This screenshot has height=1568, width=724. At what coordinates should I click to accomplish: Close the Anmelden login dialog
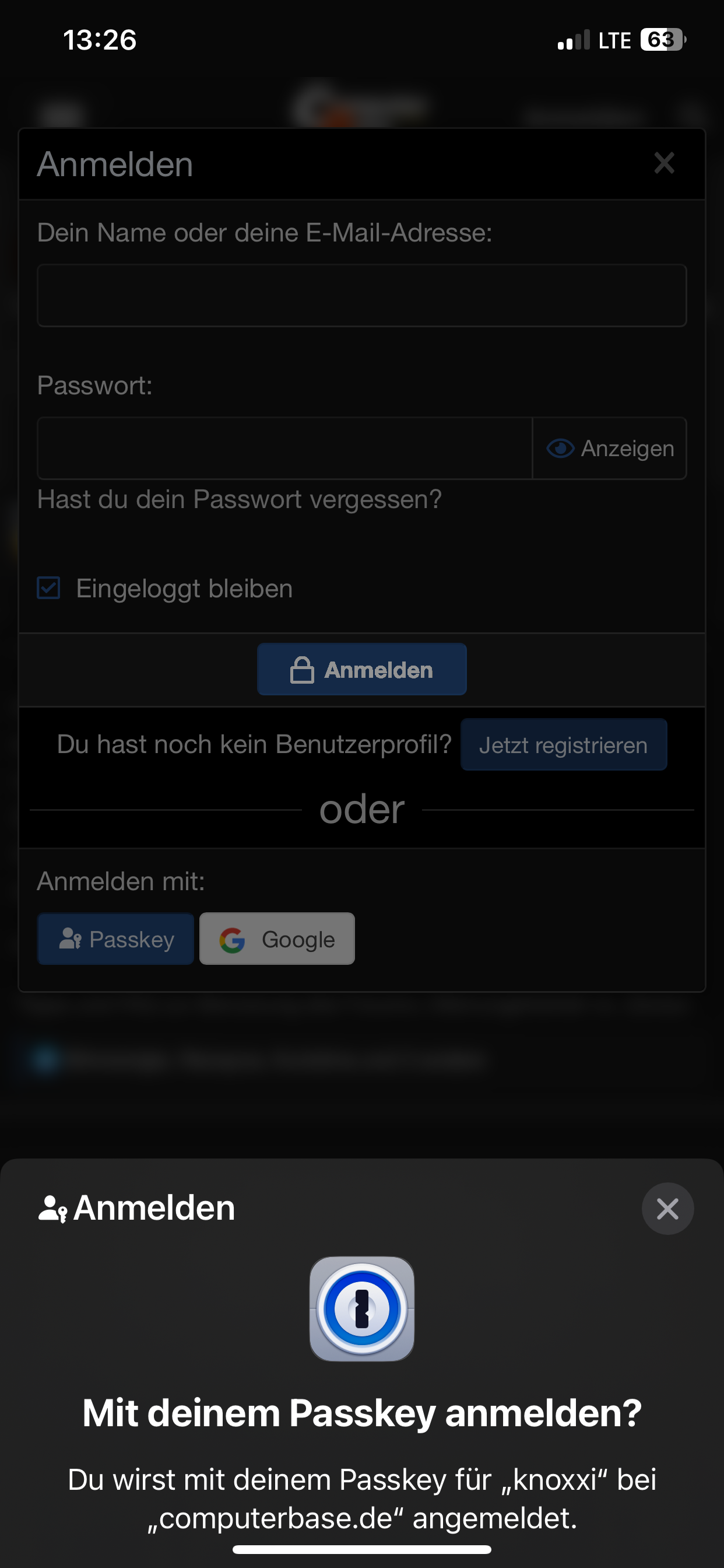(x=664, y=163)
